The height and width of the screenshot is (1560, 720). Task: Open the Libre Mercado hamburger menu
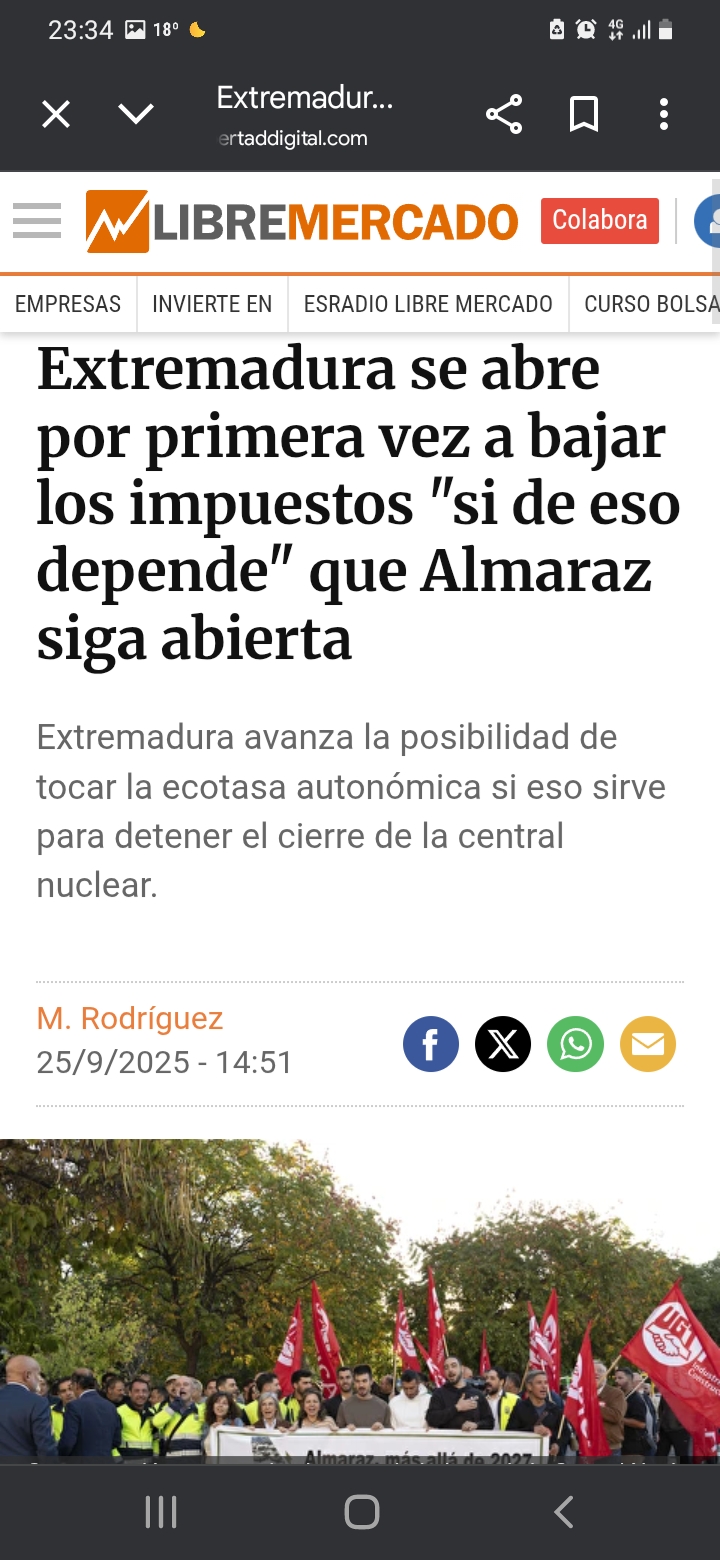point(37,221)
